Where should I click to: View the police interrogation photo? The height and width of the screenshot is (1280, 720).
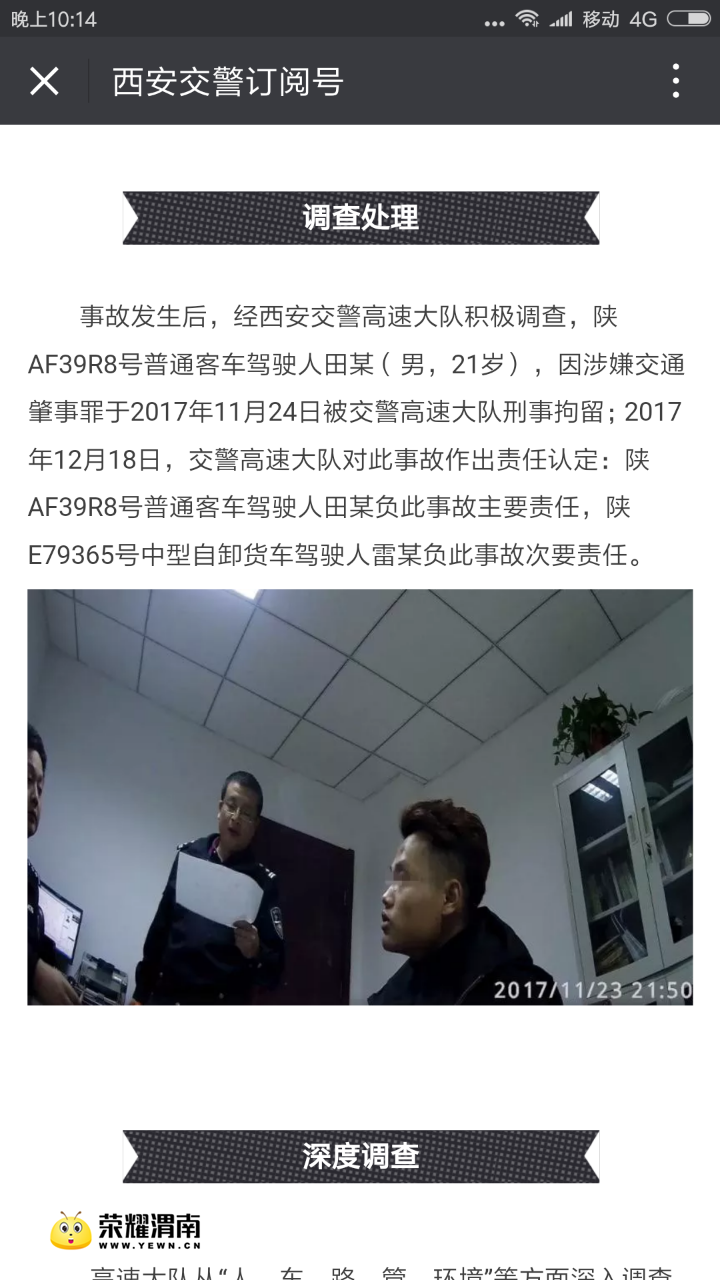[x=360, y=797]
